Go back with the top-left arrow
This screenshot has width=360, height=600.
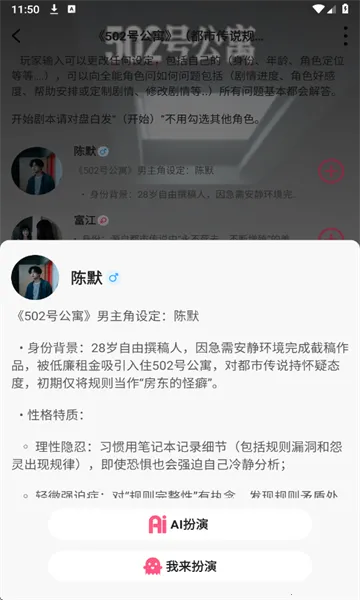[17, 36]
